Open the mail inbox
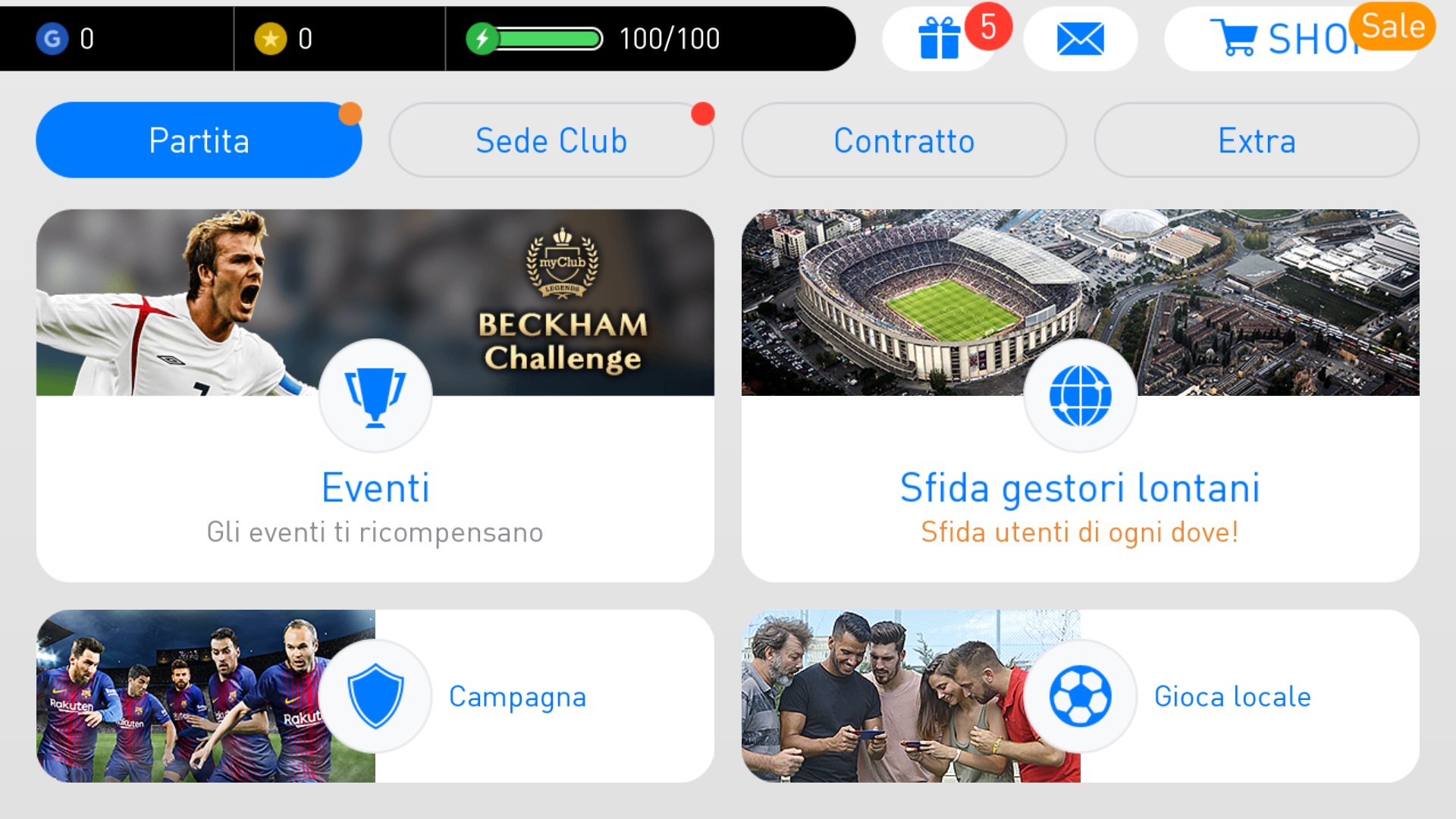 coord(1080,39)
